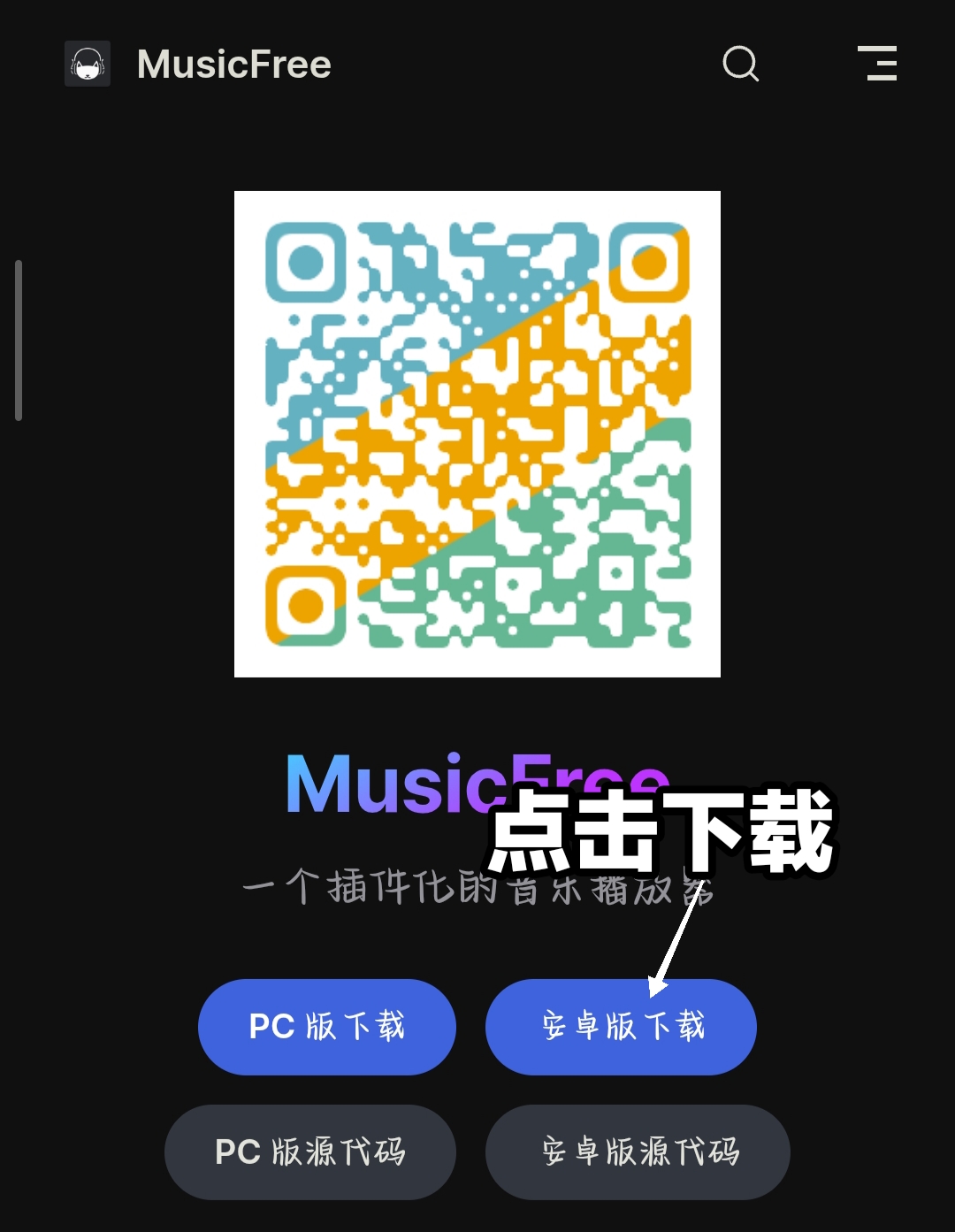This screenshot has width=955, height=1232.
Task: Click the search glass icon near the menu
Action: pos(740,64)
